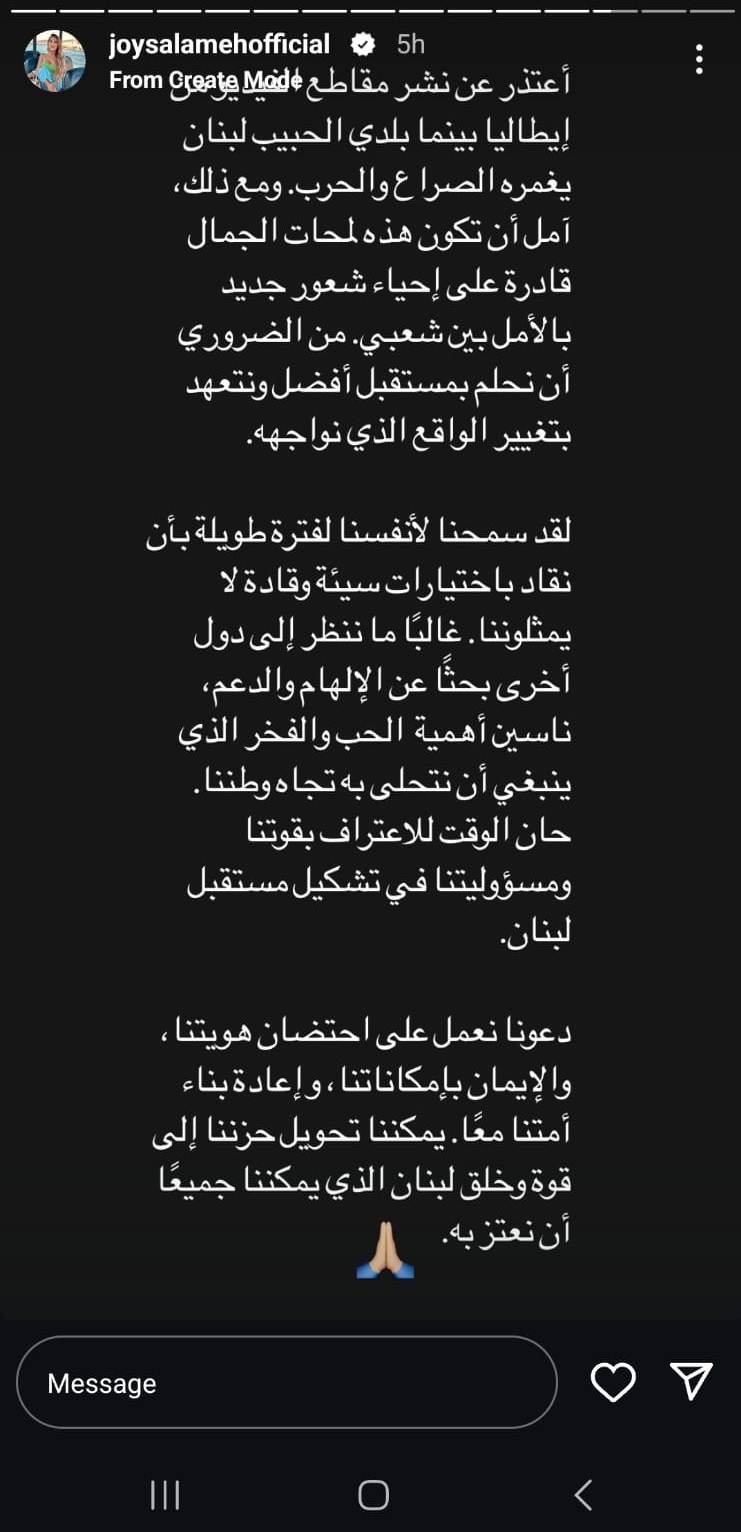Tap the From Create Mode label

coord(205,80)
